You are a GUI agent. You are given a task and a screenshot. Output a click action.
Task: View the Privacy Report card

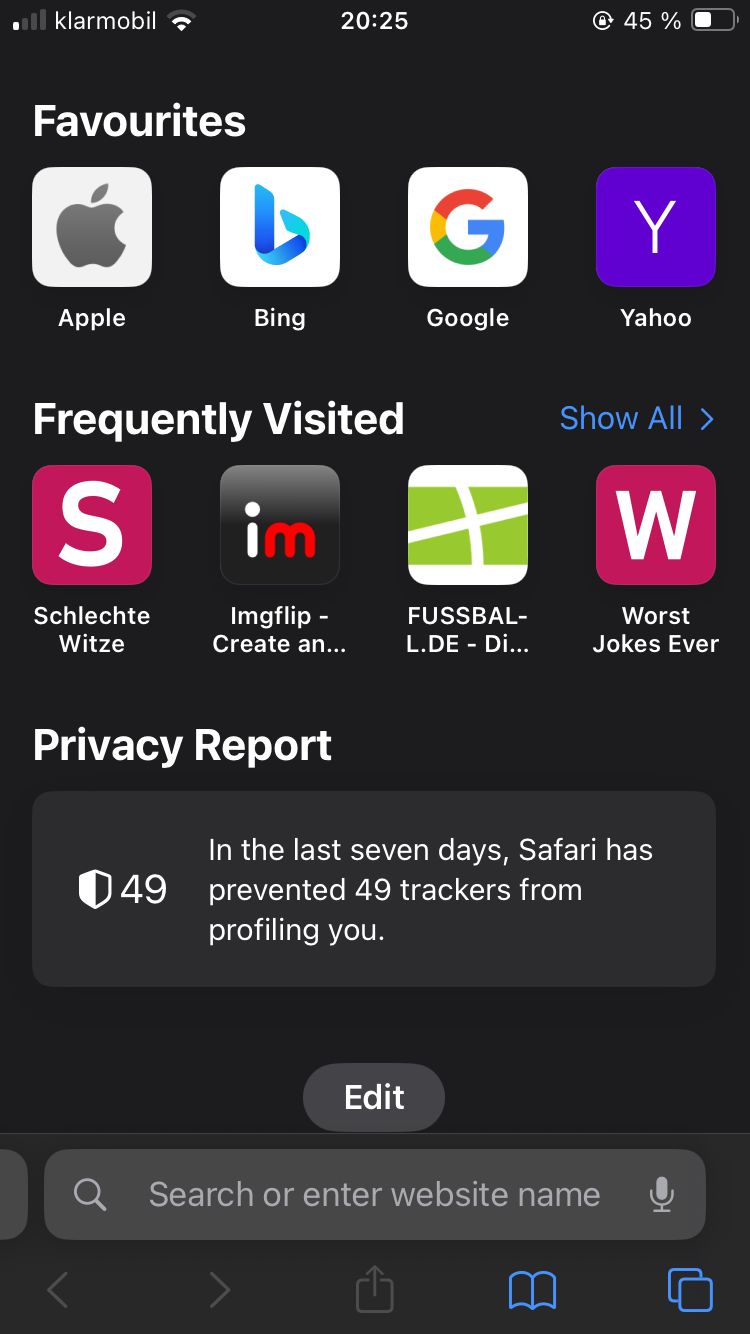[x=374, y=889]
